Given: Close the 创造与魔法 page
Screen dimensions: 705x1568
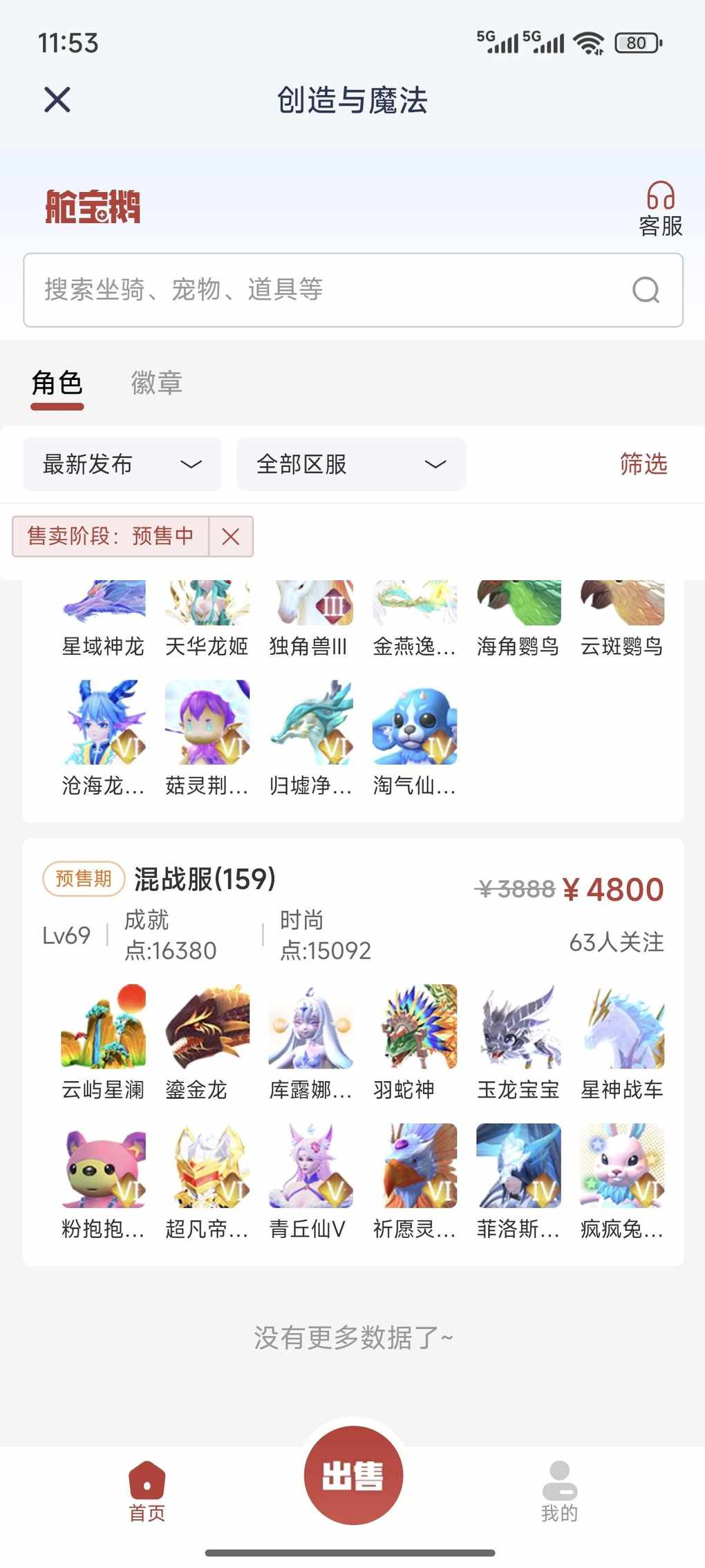Looking at the screenshot, I should (57, 99).
